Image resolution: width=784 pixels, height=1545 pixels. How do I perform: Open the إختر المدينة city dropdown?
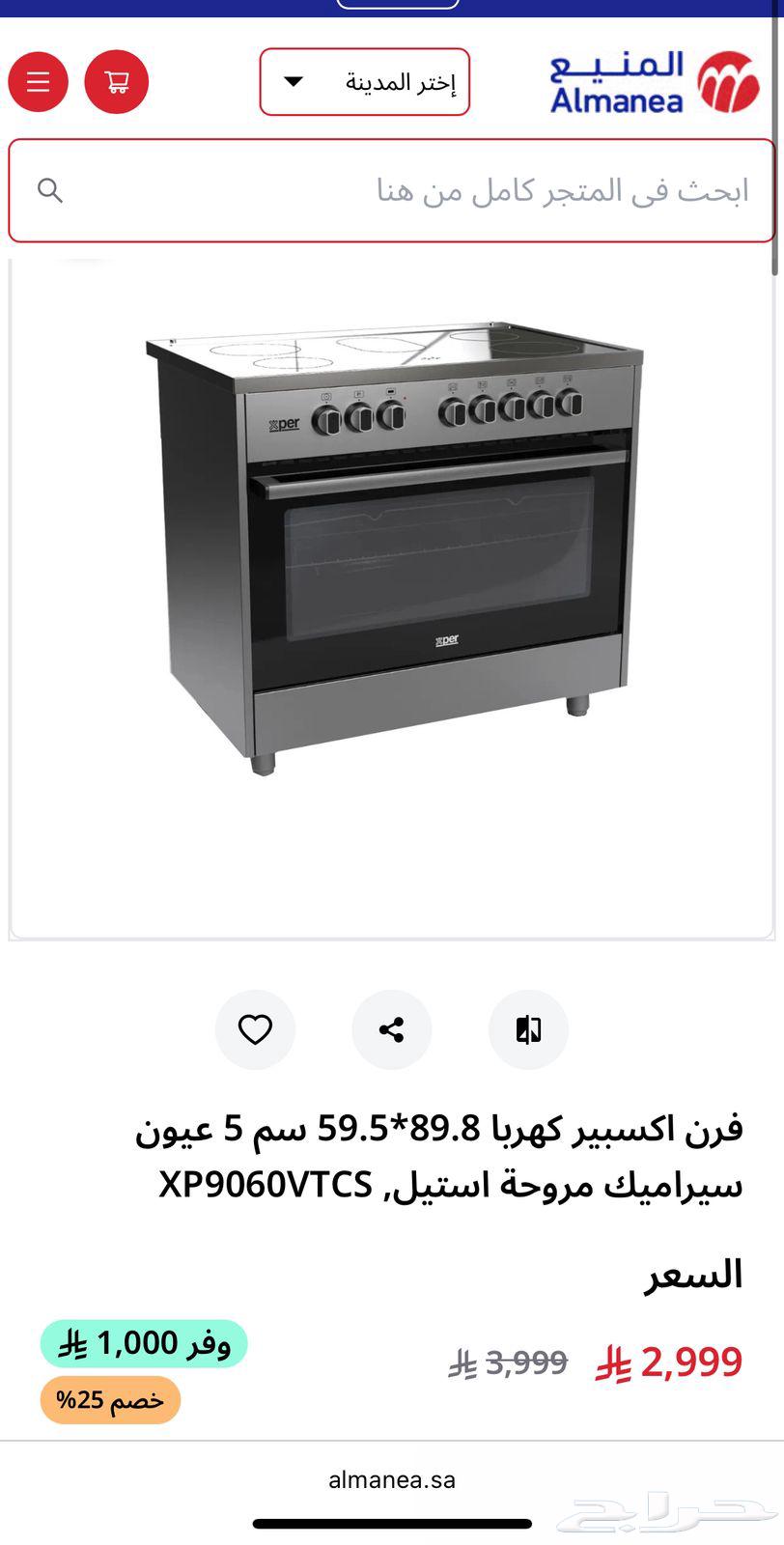364,82
